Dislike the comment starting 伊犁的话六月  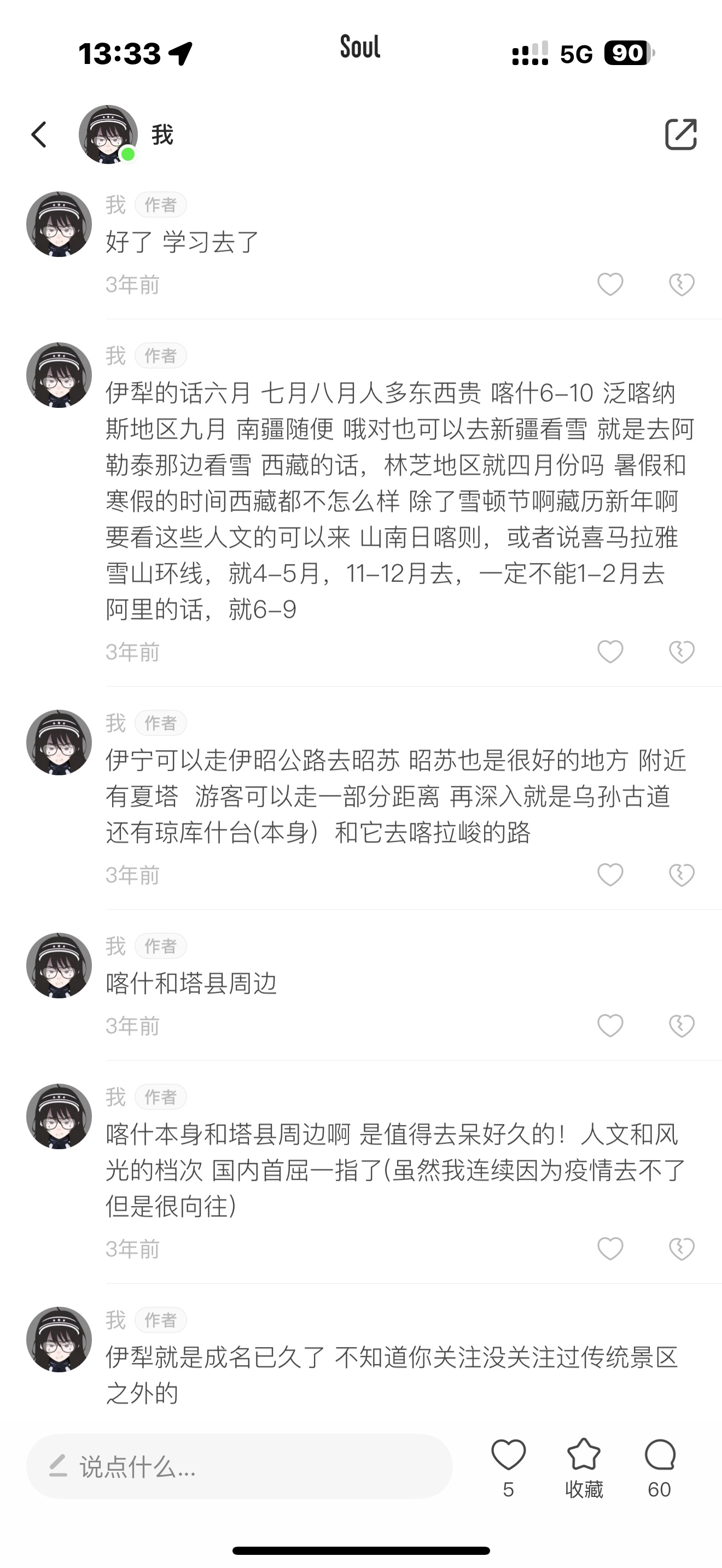click(x=682, y=652)
